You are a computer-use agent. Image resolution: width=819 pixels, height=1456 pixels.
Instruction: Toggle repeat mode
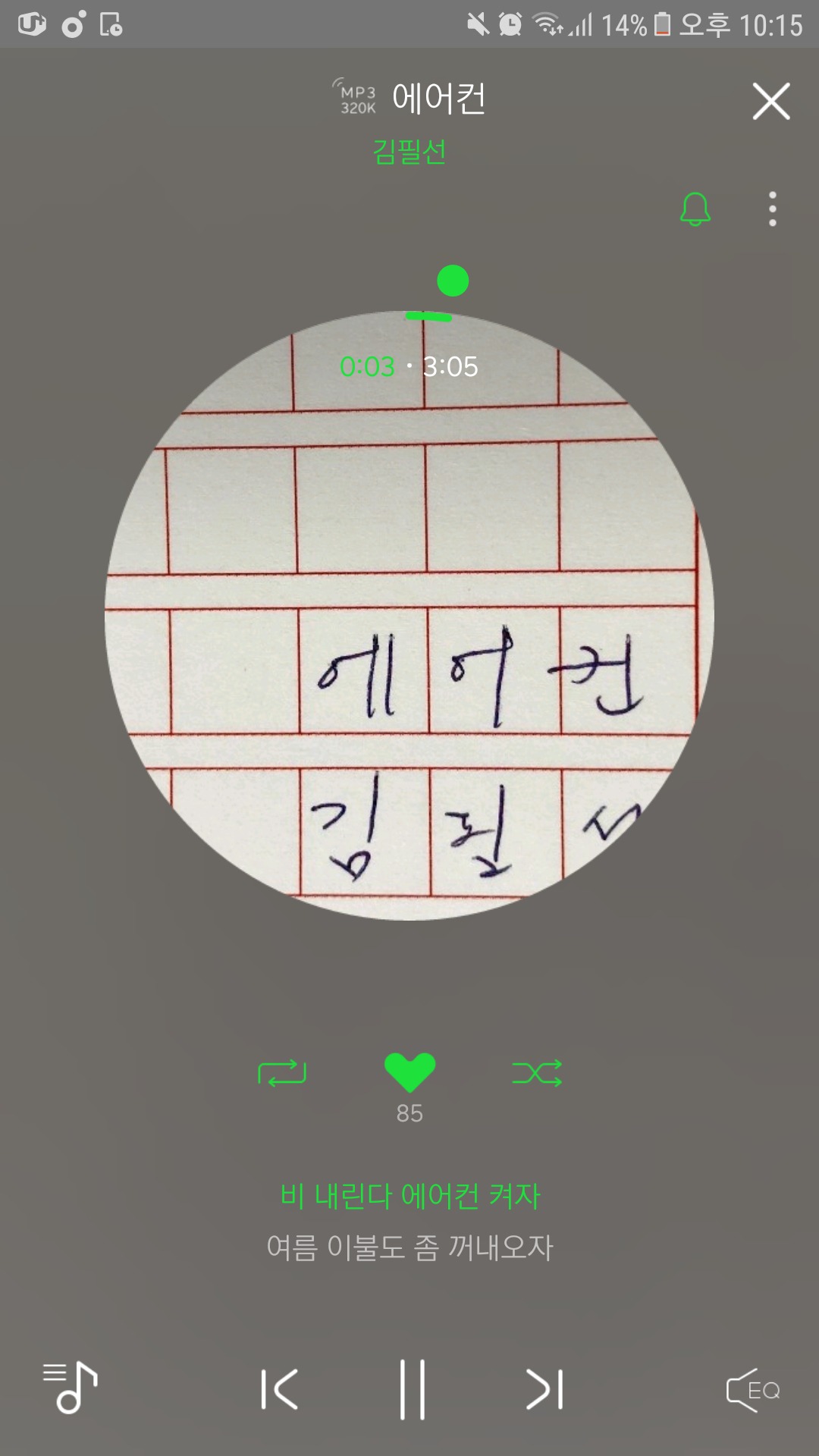(x=282, y=1073)
